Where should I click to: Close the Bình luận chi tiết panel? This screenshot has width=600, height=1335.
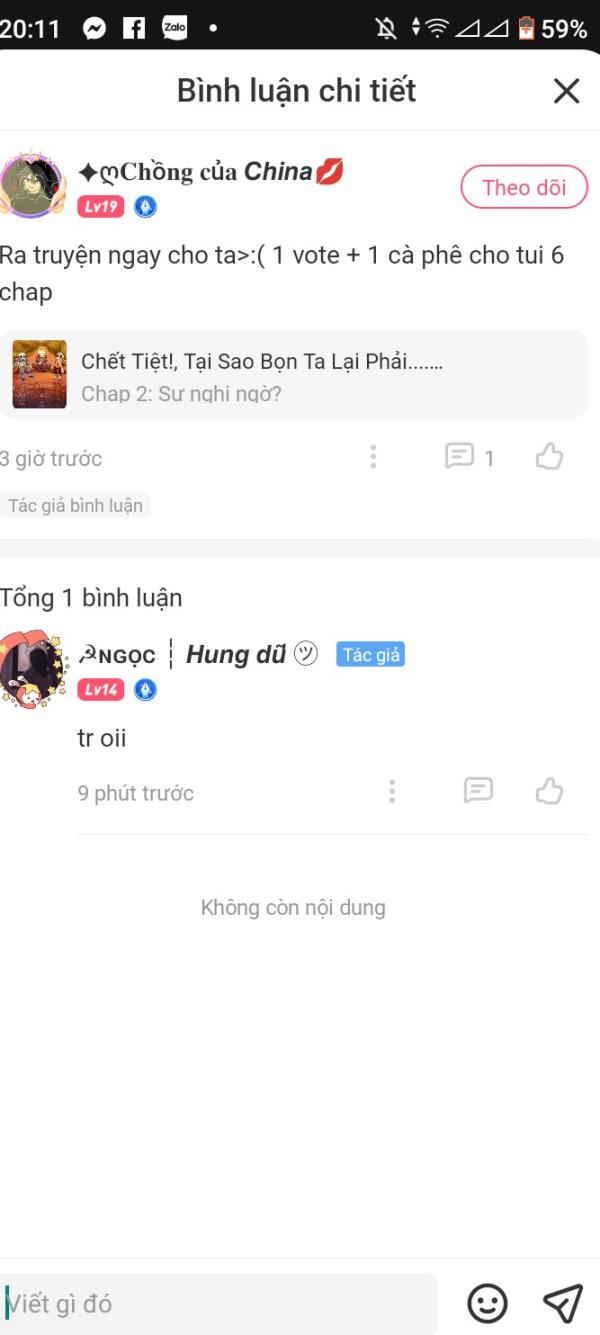click(566, 91)
